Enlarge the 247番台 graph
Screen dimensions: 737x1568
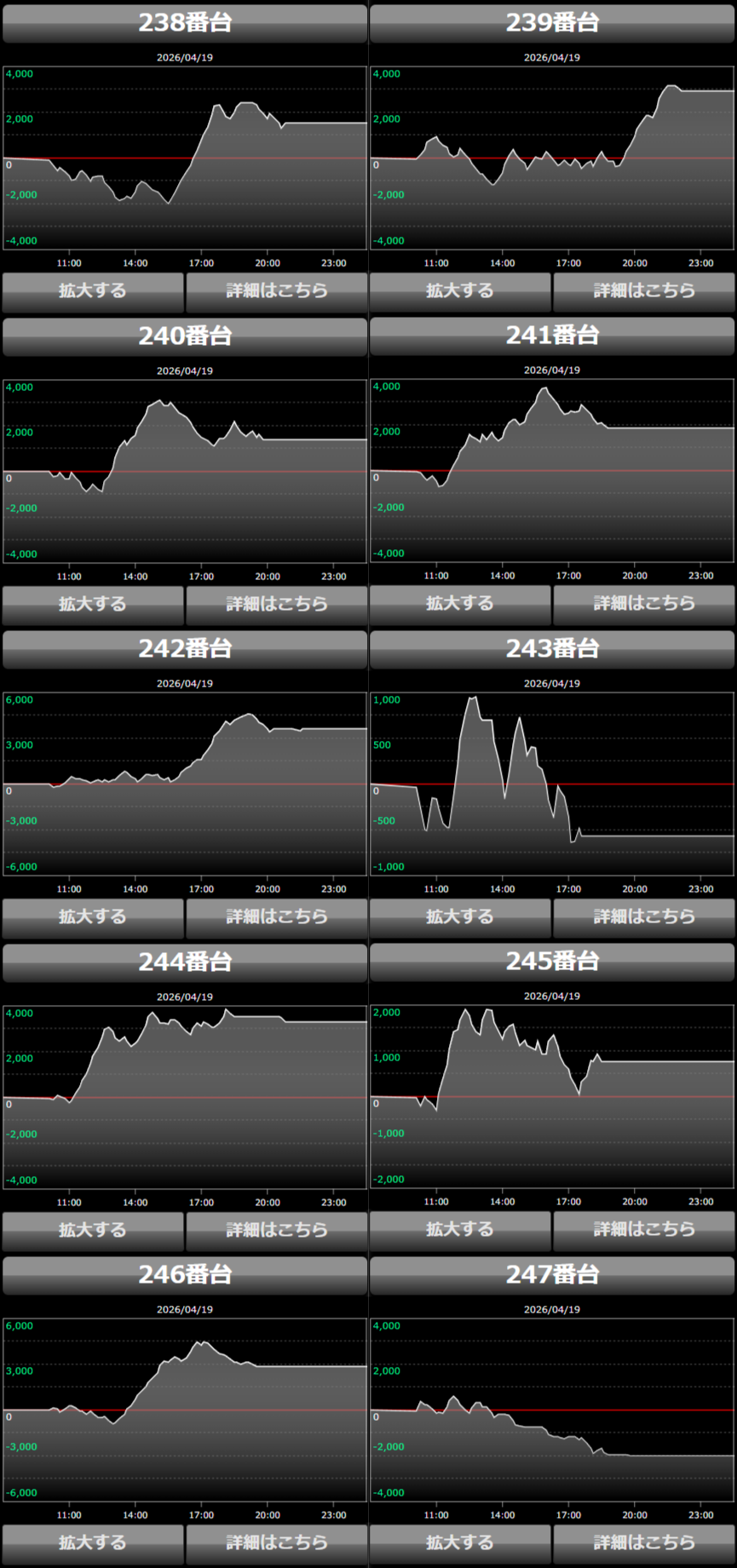click(x=460, y=1543)
